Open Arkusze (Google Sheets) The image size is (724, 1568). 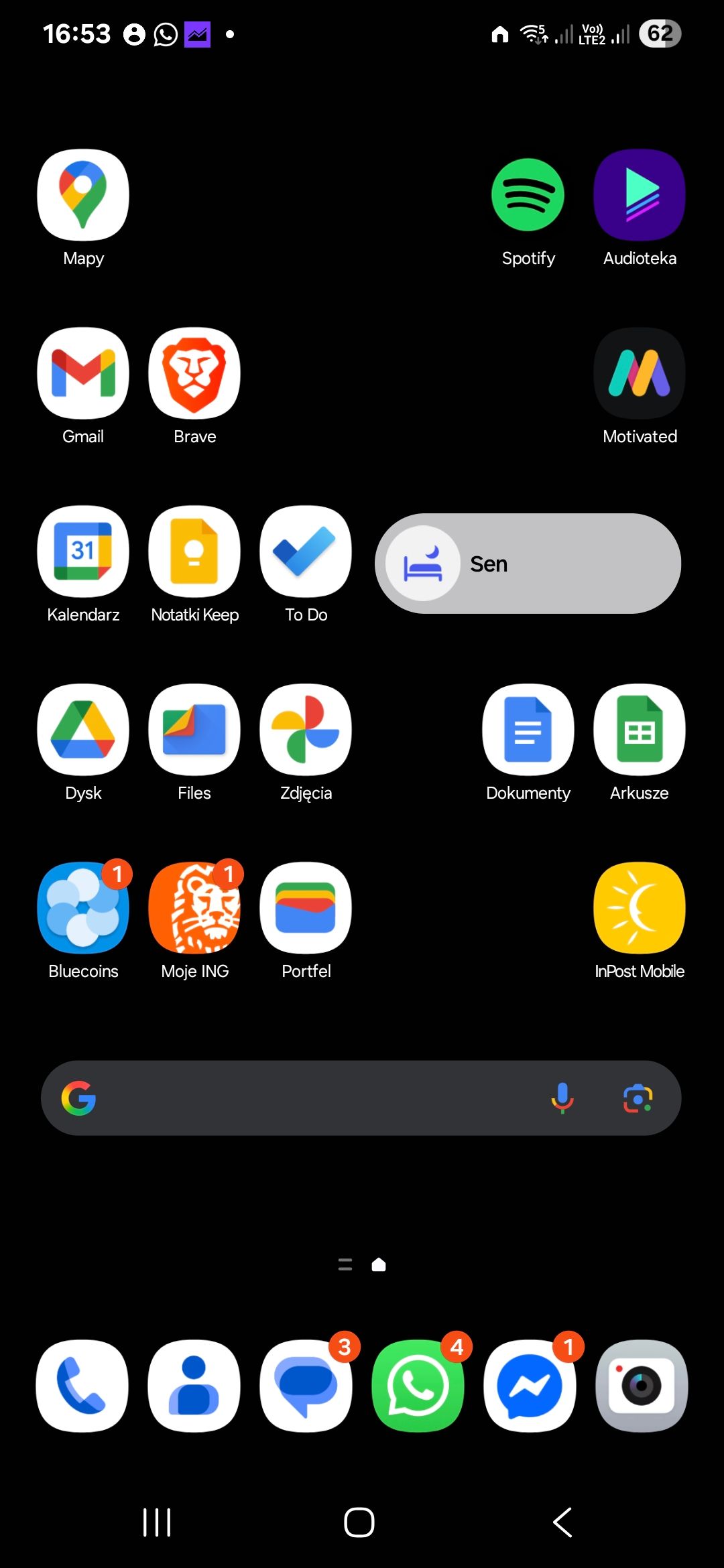point(639,730)
